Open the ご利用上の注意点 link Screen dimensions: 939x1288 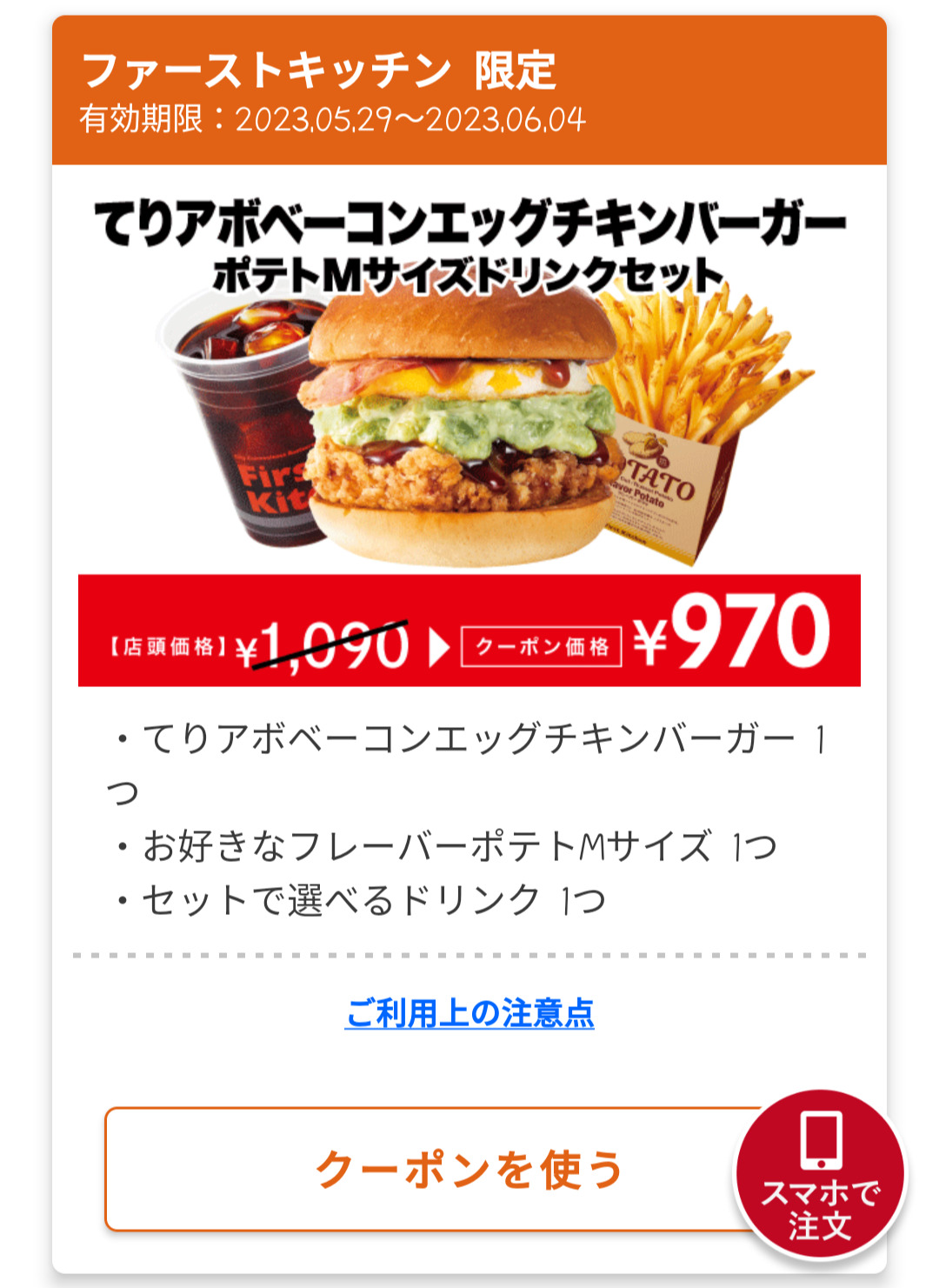469,1014
